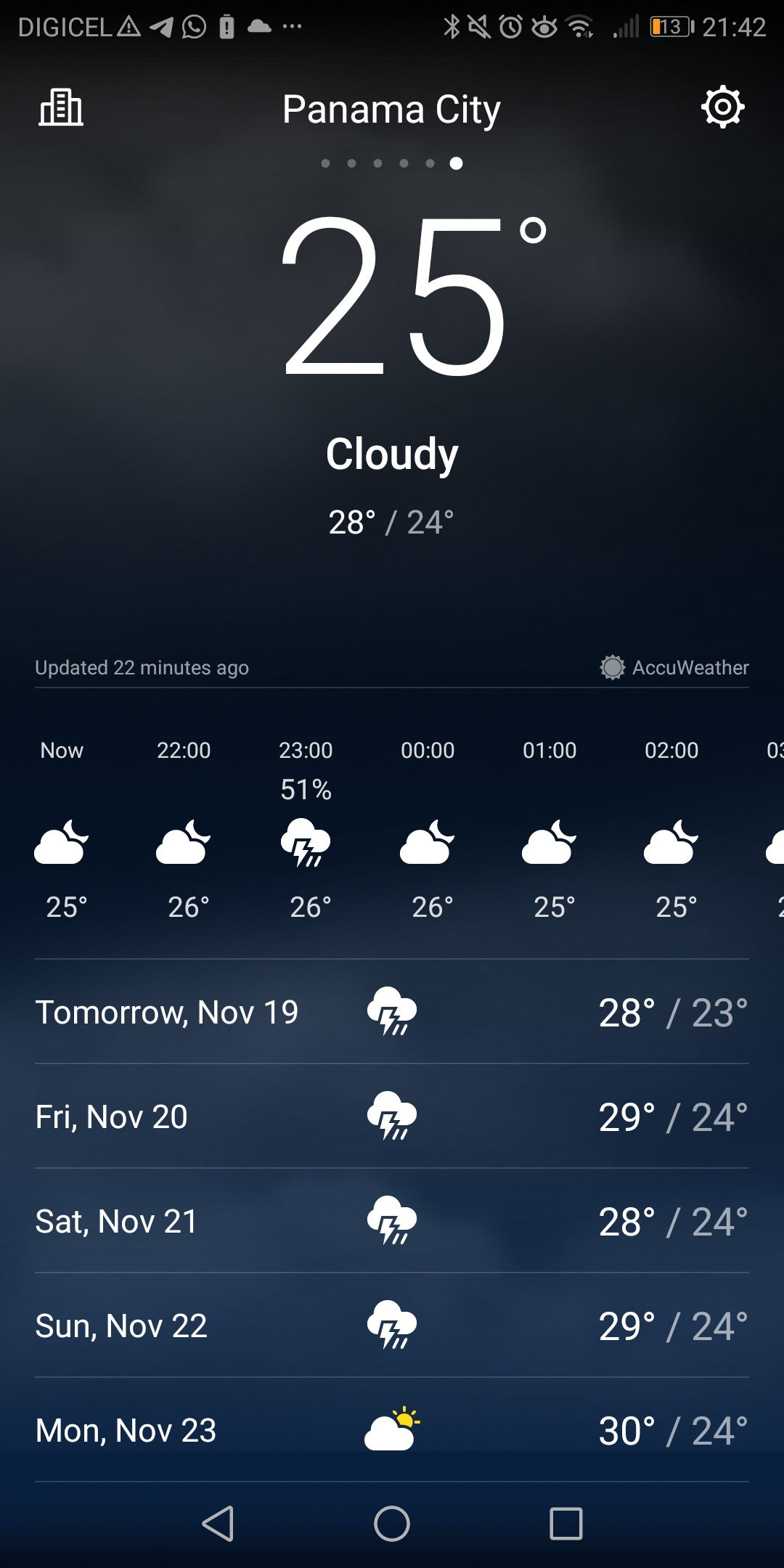Screen dimensions: 784x1568
Task: Go to the home screen
Action: click(392, 1523)
